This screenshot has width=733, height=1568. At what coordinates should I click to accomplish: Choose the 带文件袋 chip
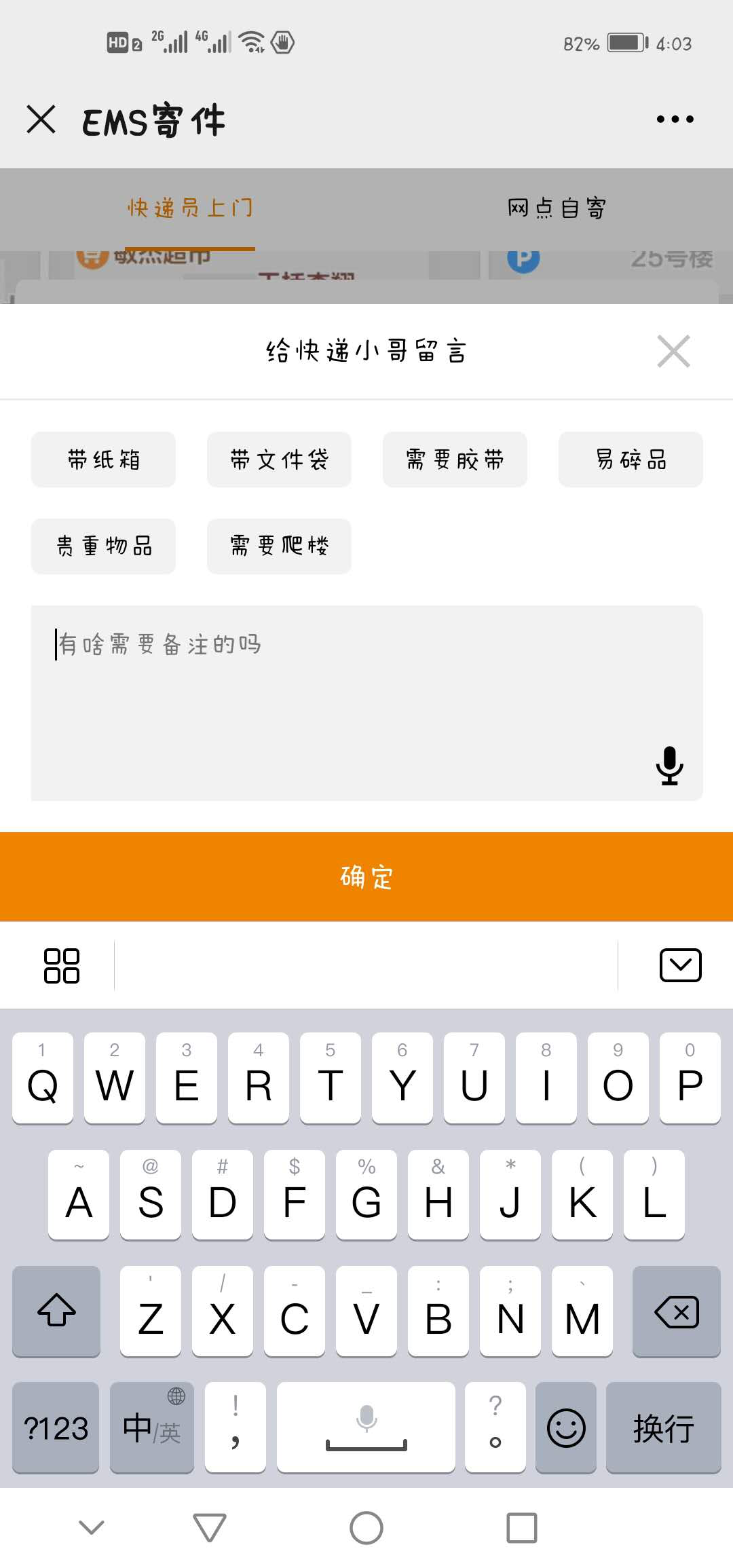279,460
